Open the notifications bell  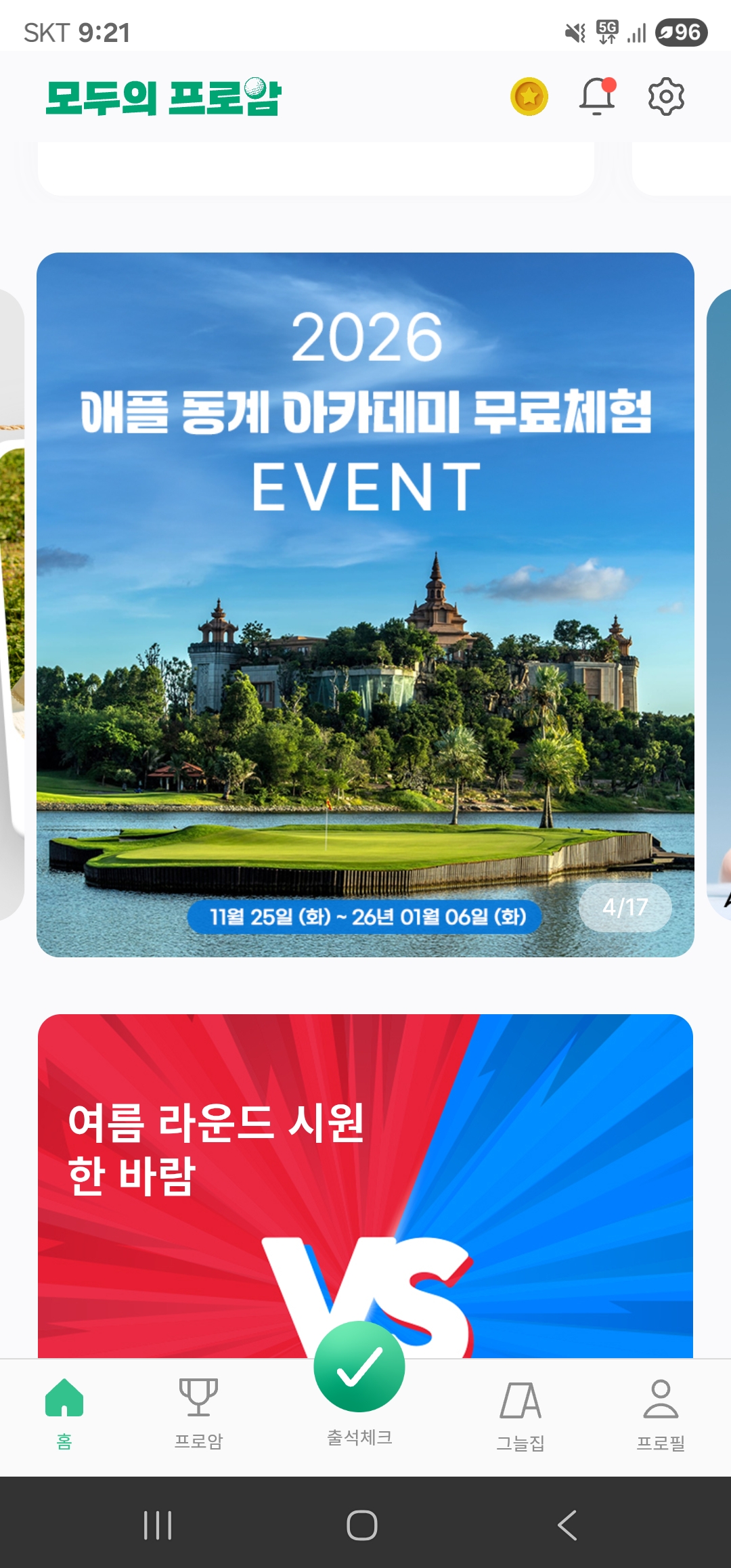click(597, 97)
